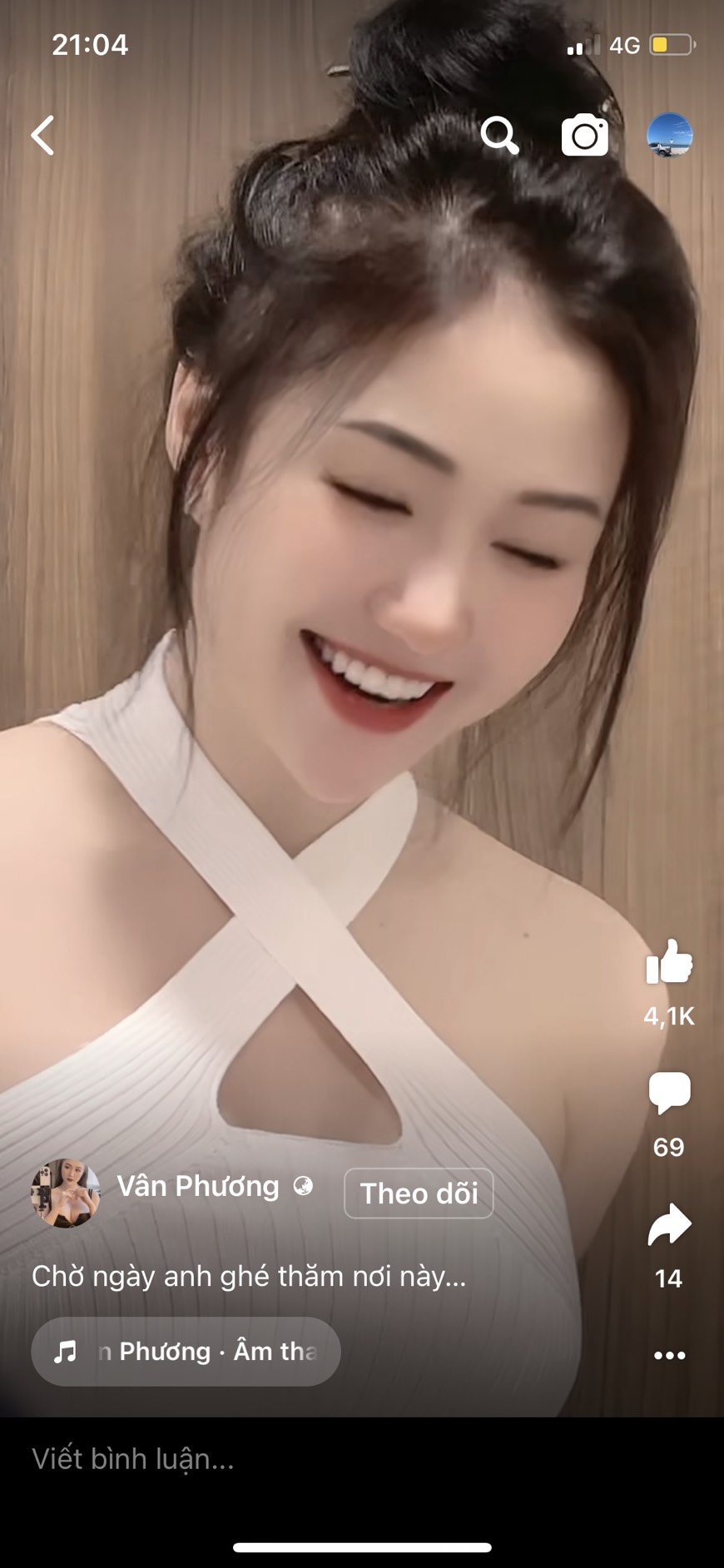Like this reel with the thumbs-up

669,961
